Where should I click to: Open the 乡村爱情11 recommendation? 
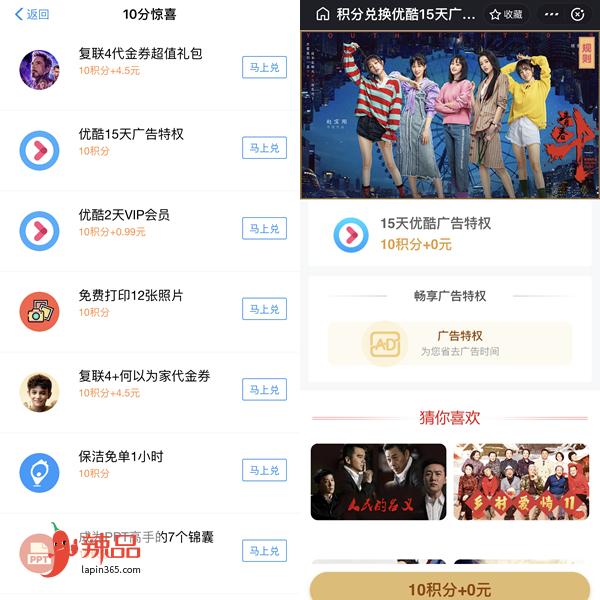coord(520,483)
